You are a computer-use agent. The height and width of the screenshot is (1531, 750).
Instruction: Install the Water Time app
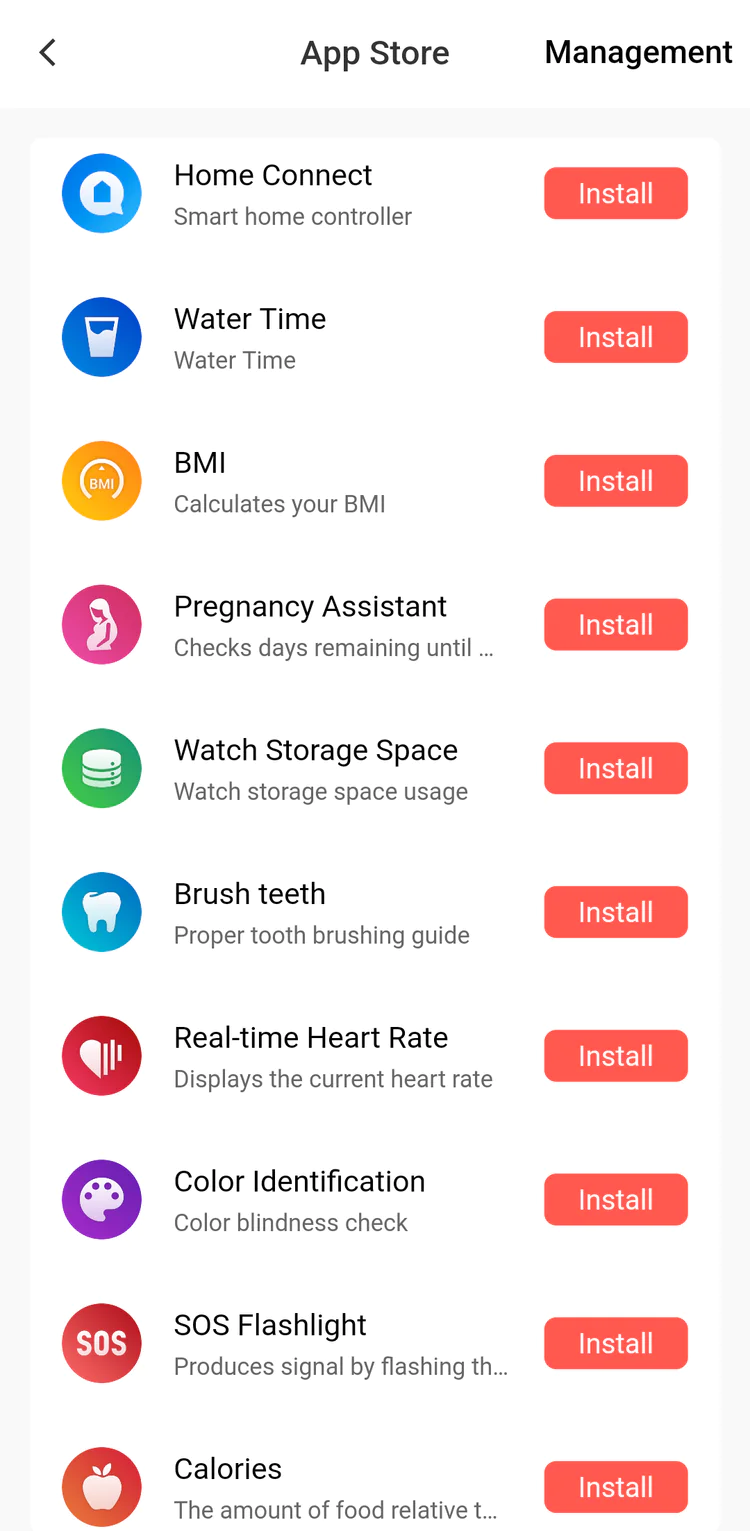point(615,337)
